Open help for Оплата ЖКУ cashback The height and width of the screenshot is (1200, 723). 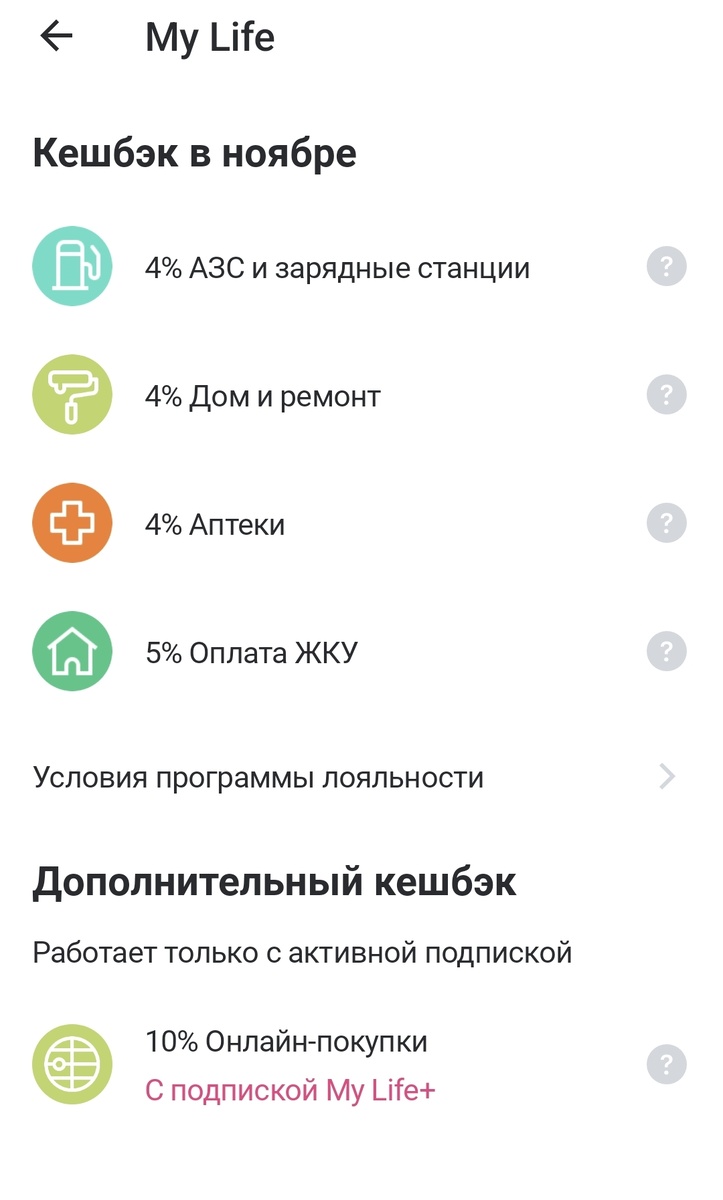[666, 650]
